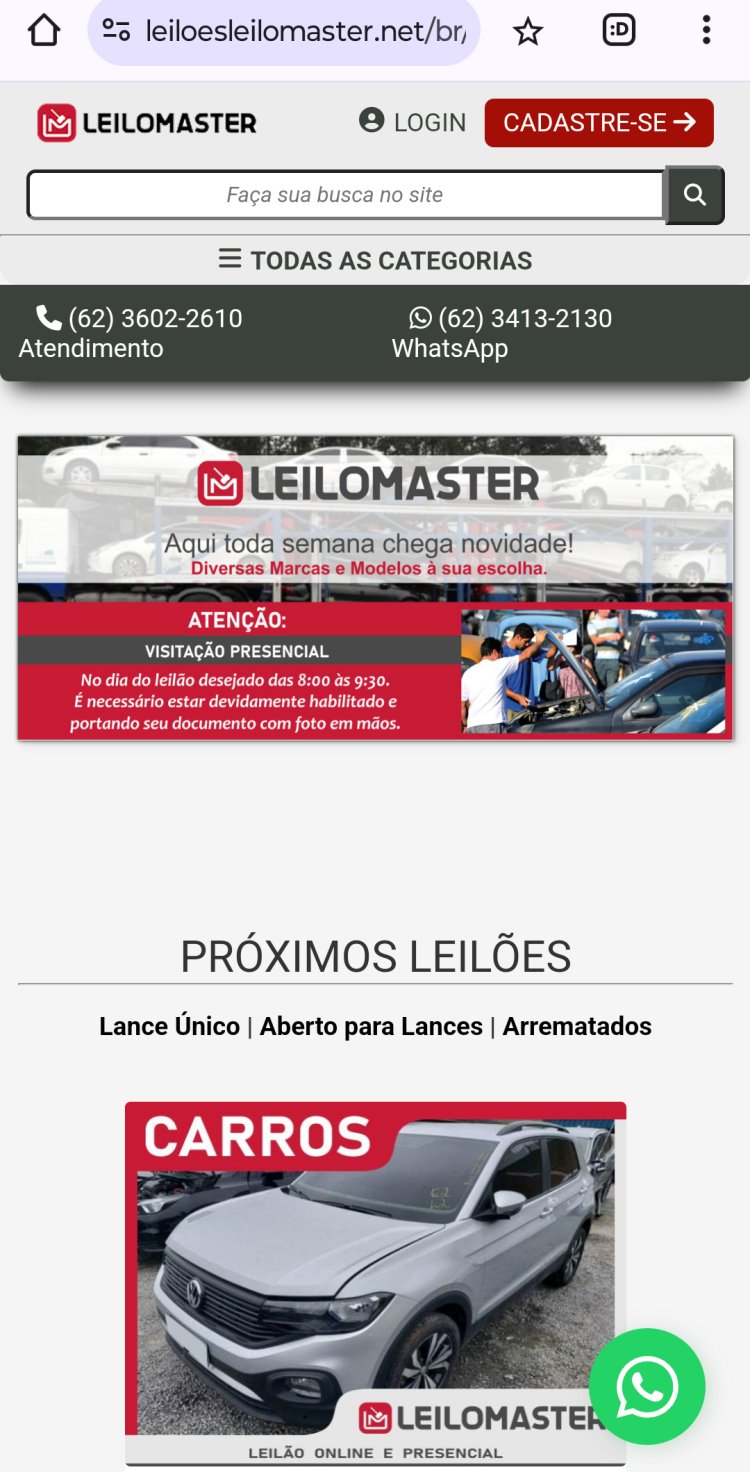Open the Leilomaster promo banner

point(375,588)
